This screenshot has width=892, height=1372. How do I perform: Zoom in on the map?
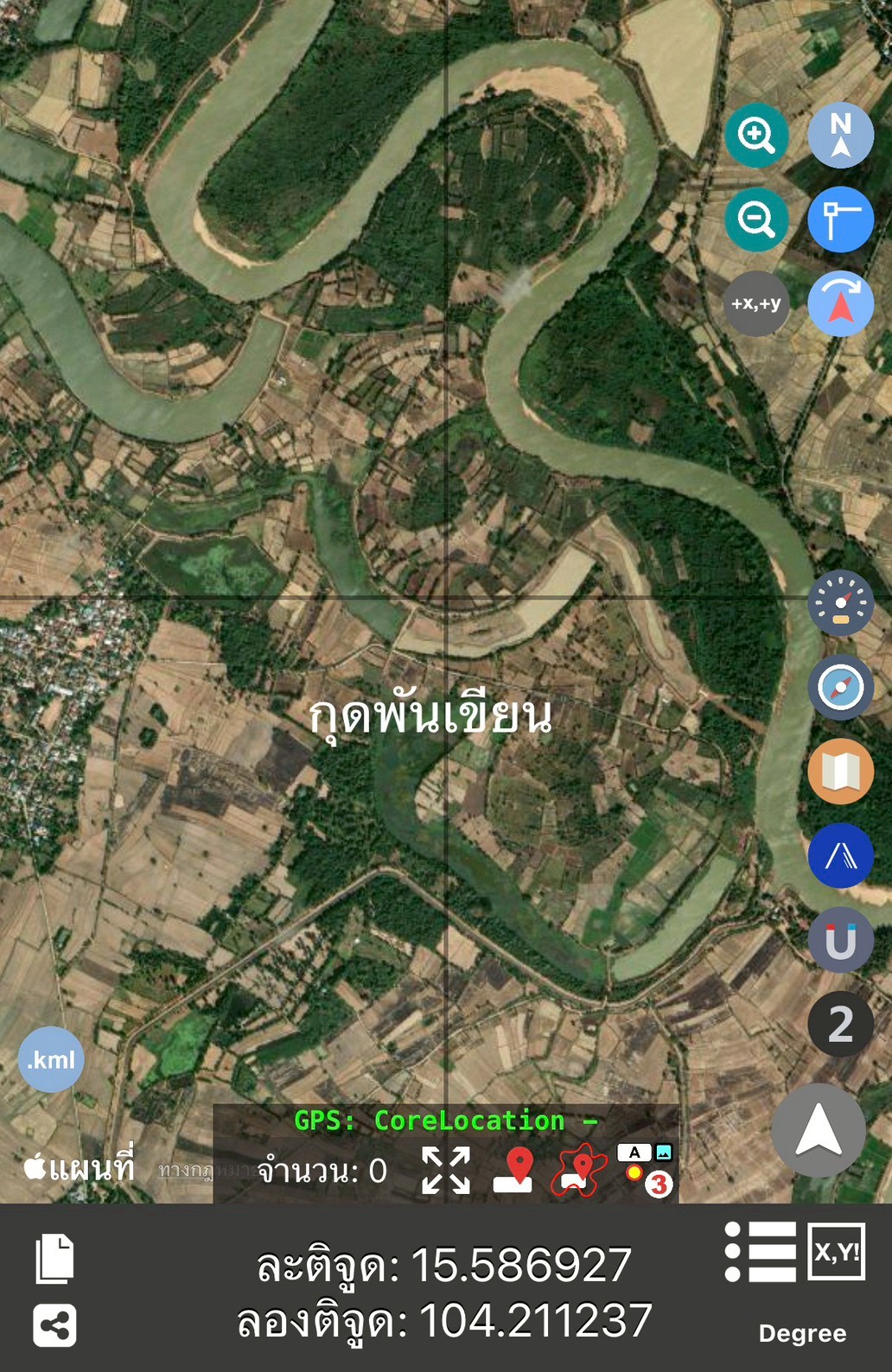(756, 135)
